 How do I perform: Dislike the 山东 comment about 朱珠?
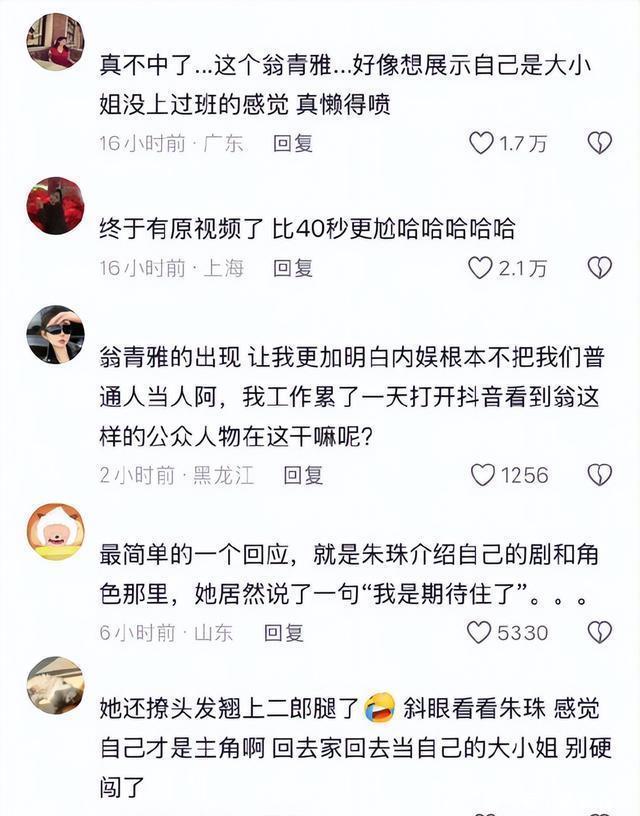tap(599, 632)
